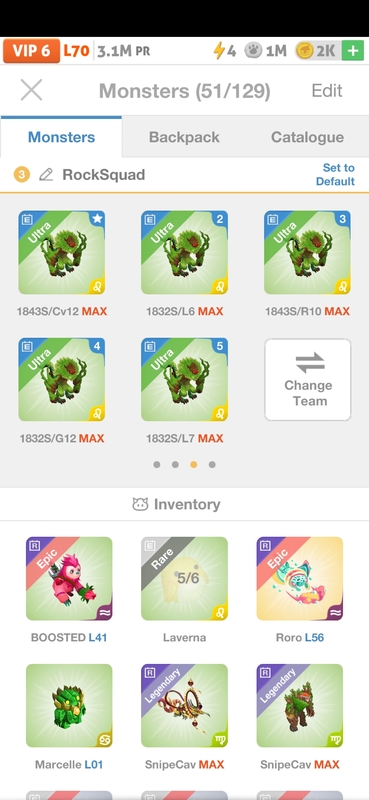View the Laverna monster pieces
The height and width of the screenshot is (800, 369).
click(x=185, y=579)
